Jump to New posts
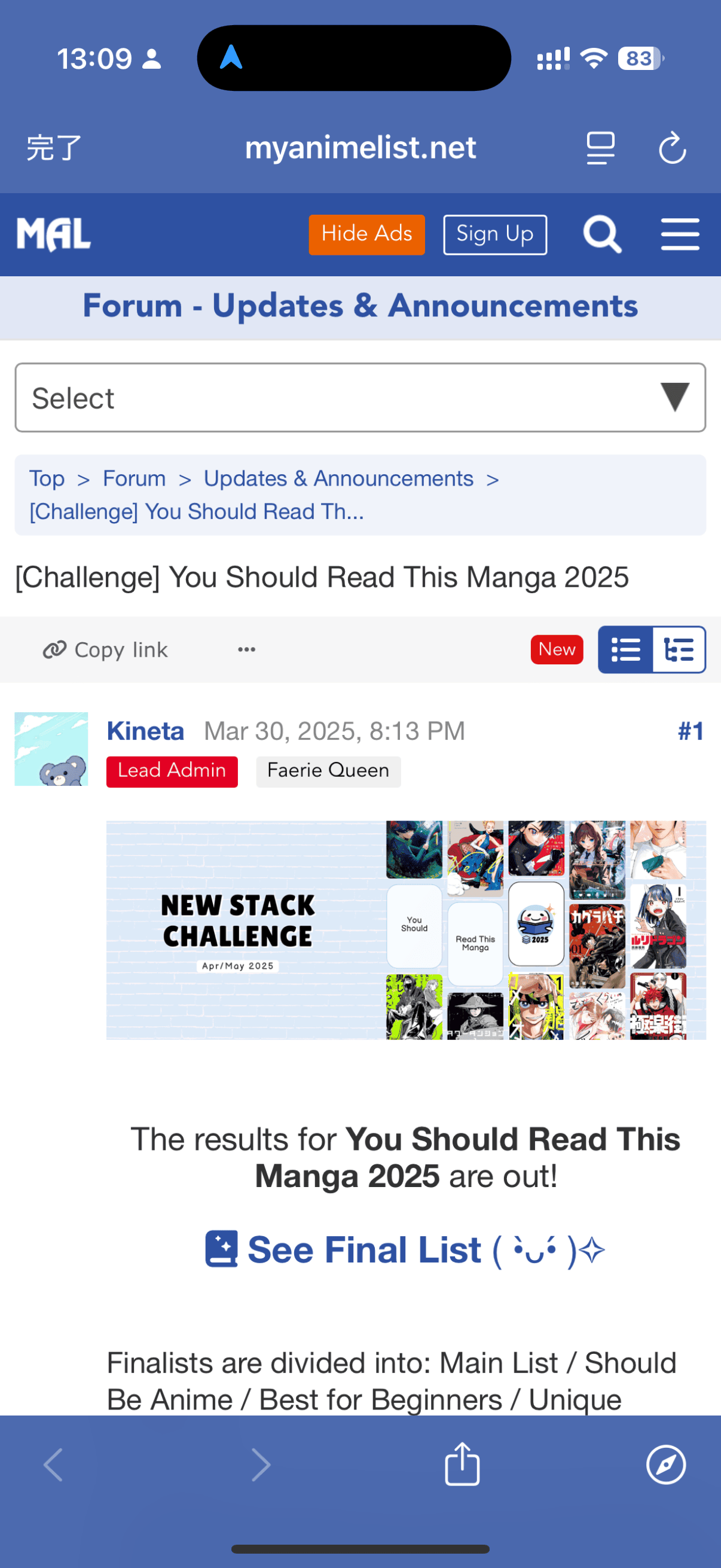The height and width of the screenshot is (1568, 721). click(x=556, y=649)
